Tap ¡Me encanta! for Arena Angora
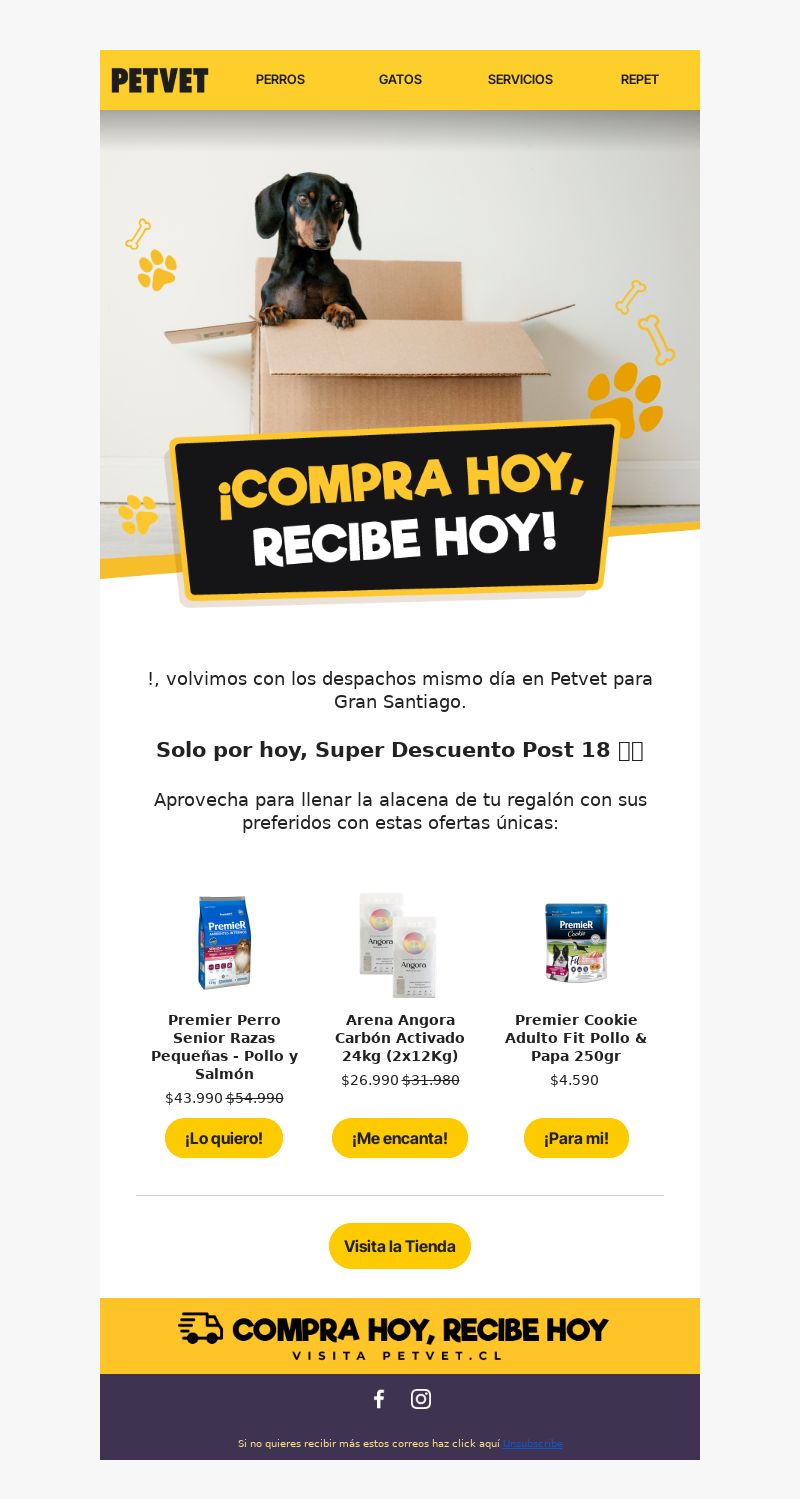The width and height of the screenshot is (800, 1499). tap(400, 1138)
